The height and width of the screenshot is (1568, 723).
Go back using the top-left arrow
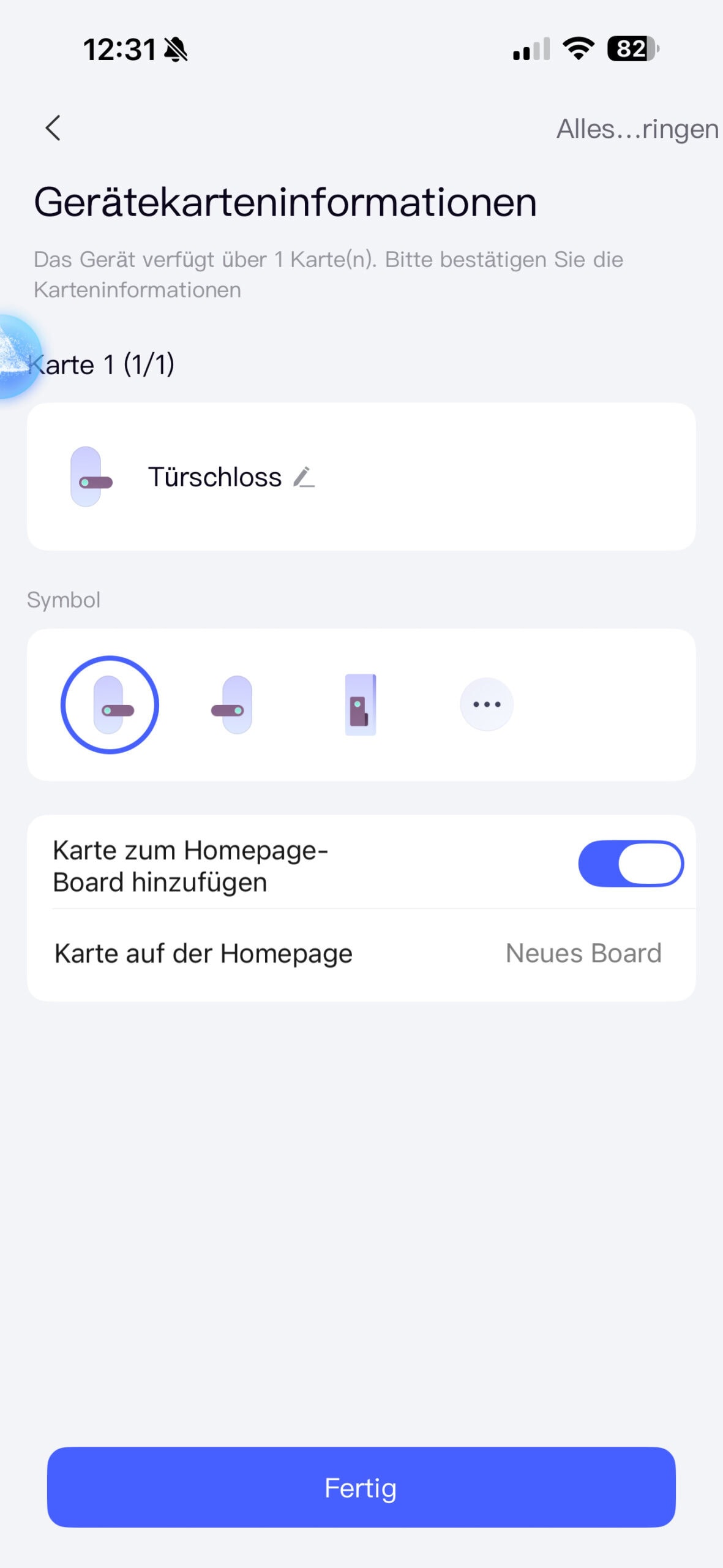(53, 128)
